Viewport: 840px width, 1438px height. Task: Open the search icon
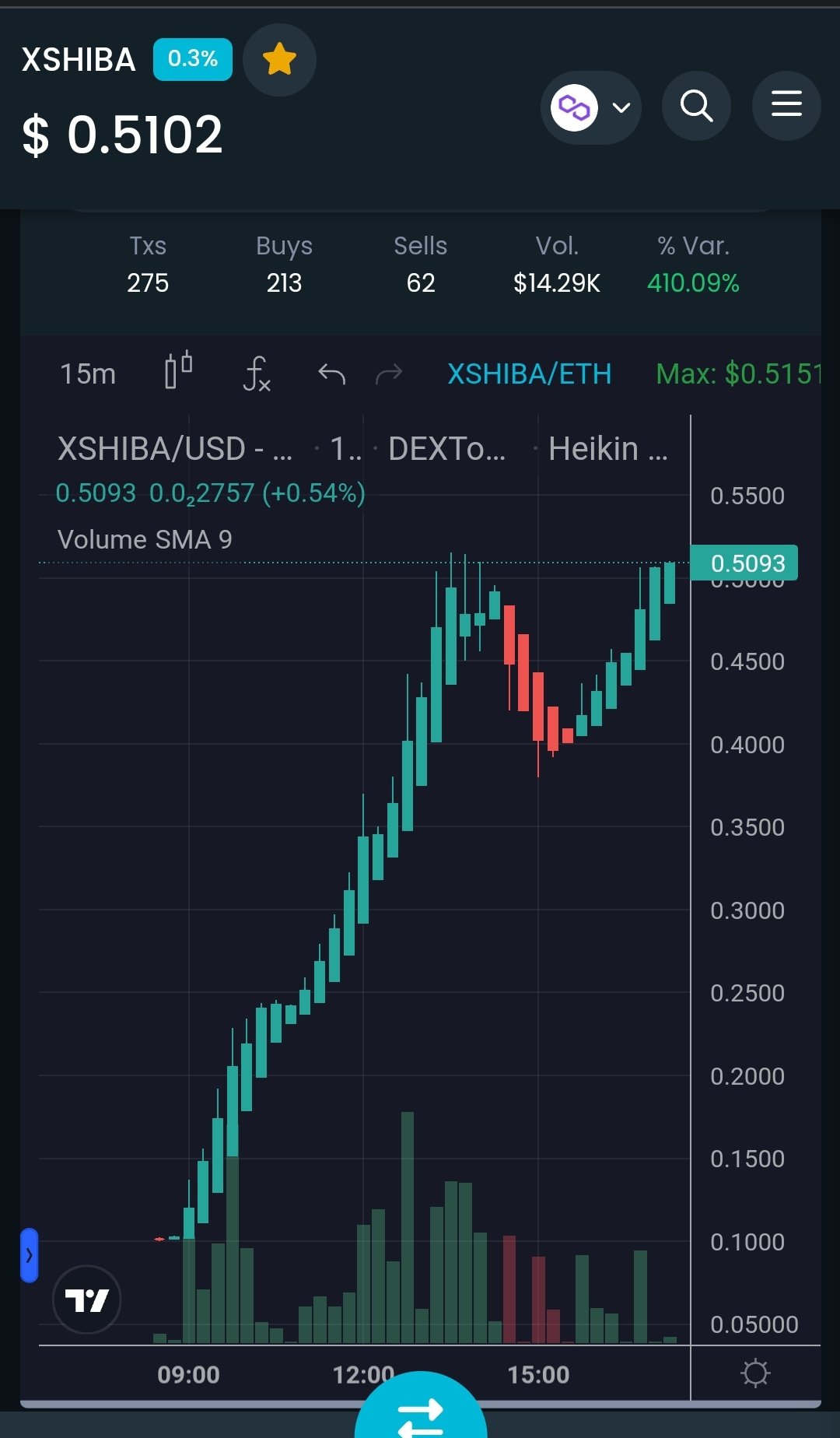tap(696, 106)
